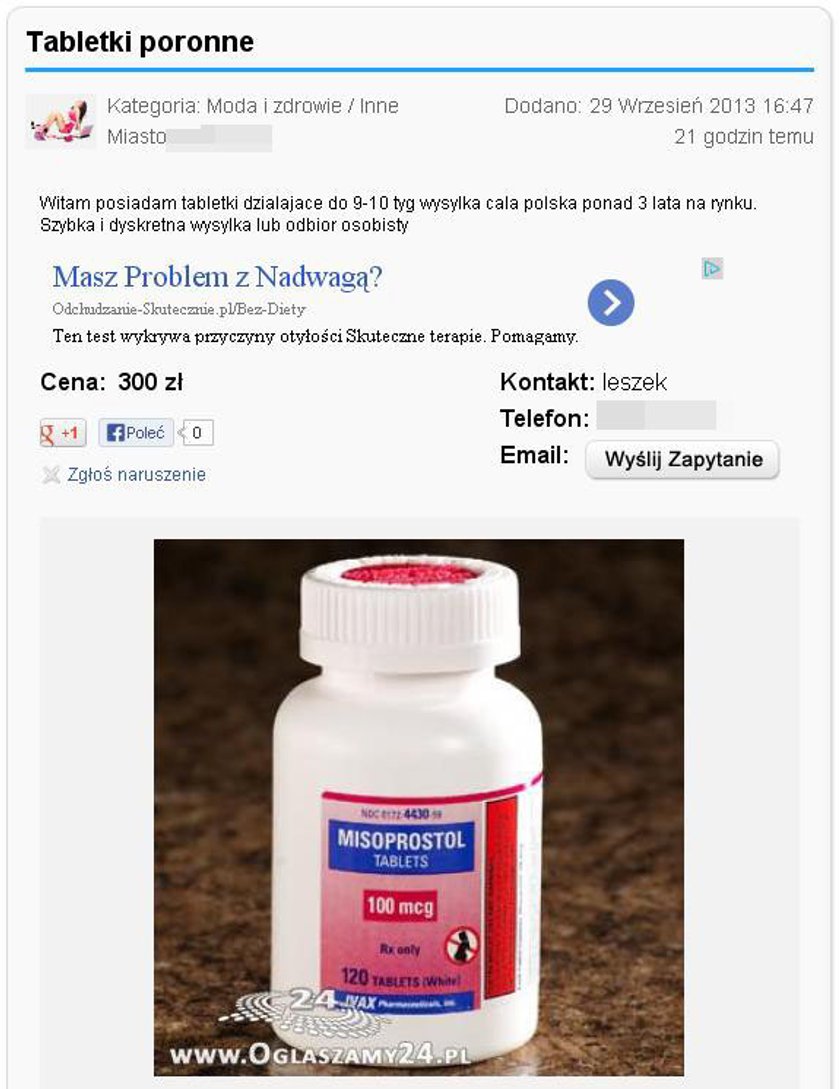Tap the Wyślij Zapytanie button

[x=682, y=460]
